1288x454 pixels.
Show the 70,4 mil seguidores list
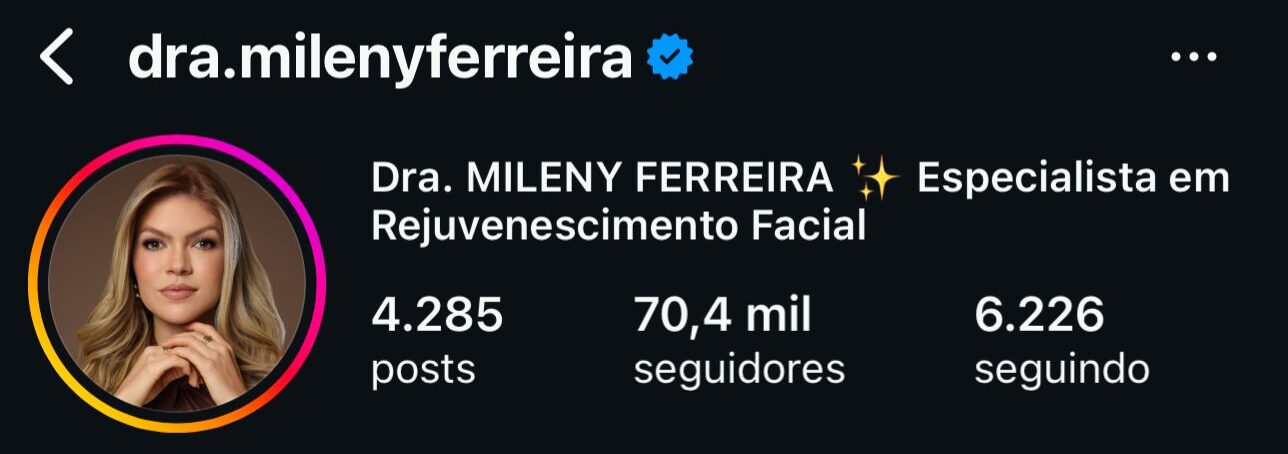739,341
